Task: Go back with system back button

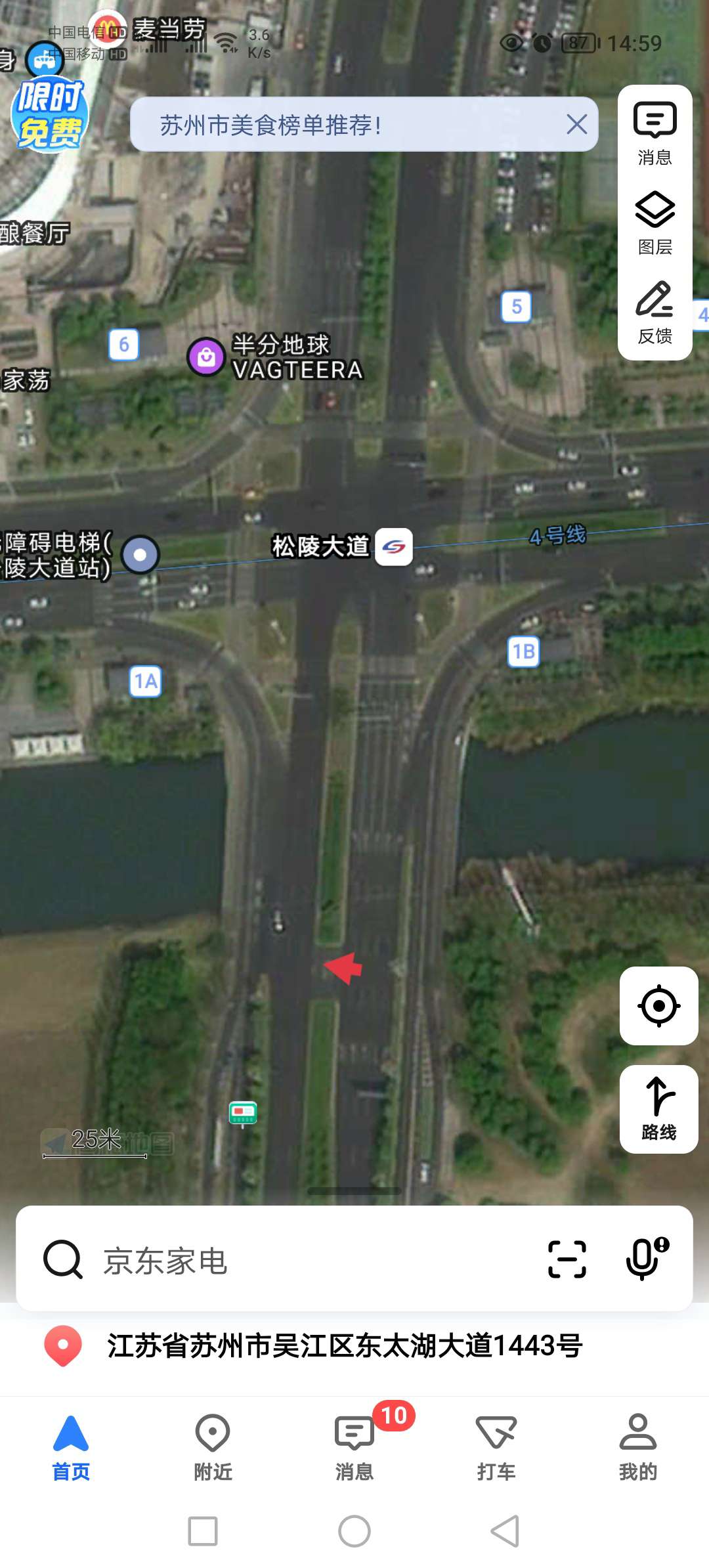Action: [x=505, y=1531]
